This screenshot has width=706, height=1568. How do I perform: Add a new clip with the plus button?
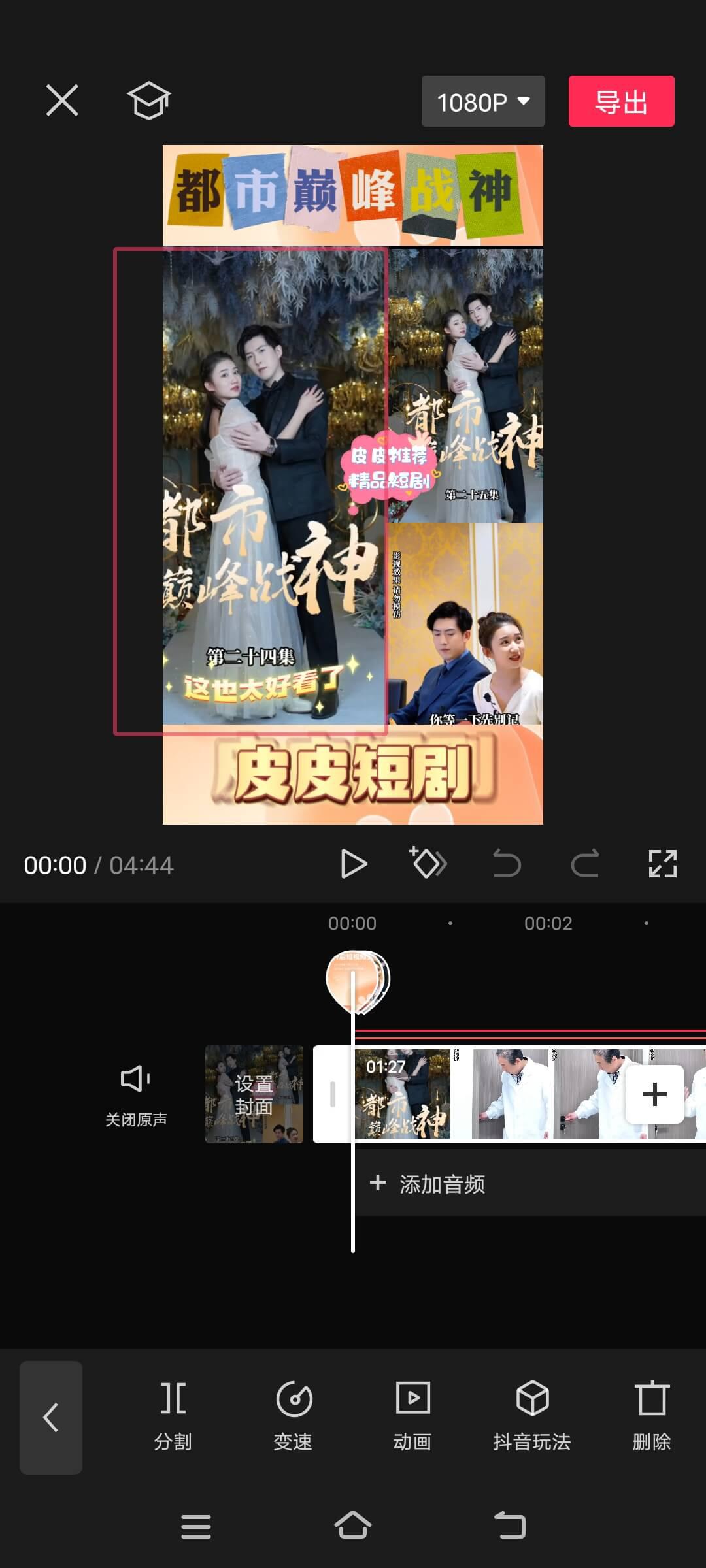pos(654,1094)
